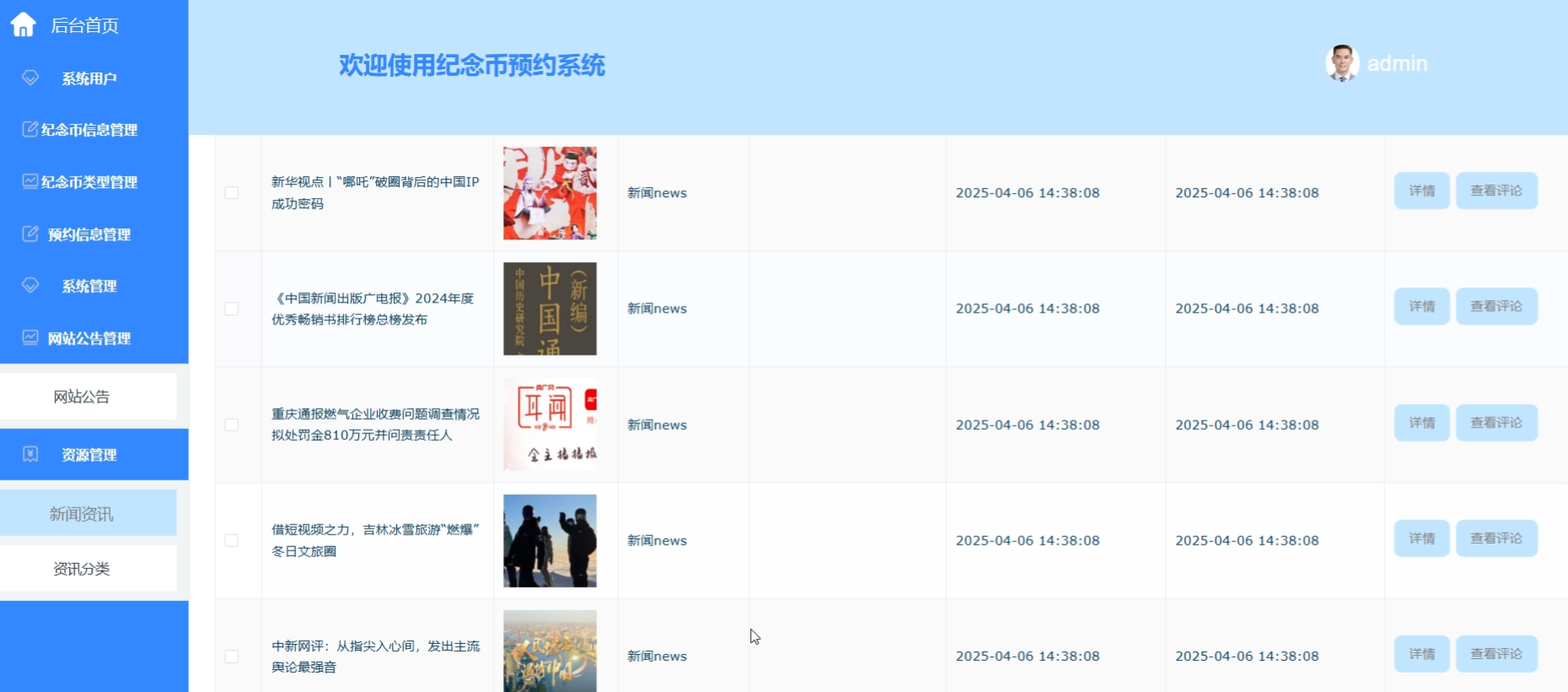Viewport: 1568px width, 692px height.
Task: Check the box for the 哪吒 news row
Action: [x=232, y=193]
